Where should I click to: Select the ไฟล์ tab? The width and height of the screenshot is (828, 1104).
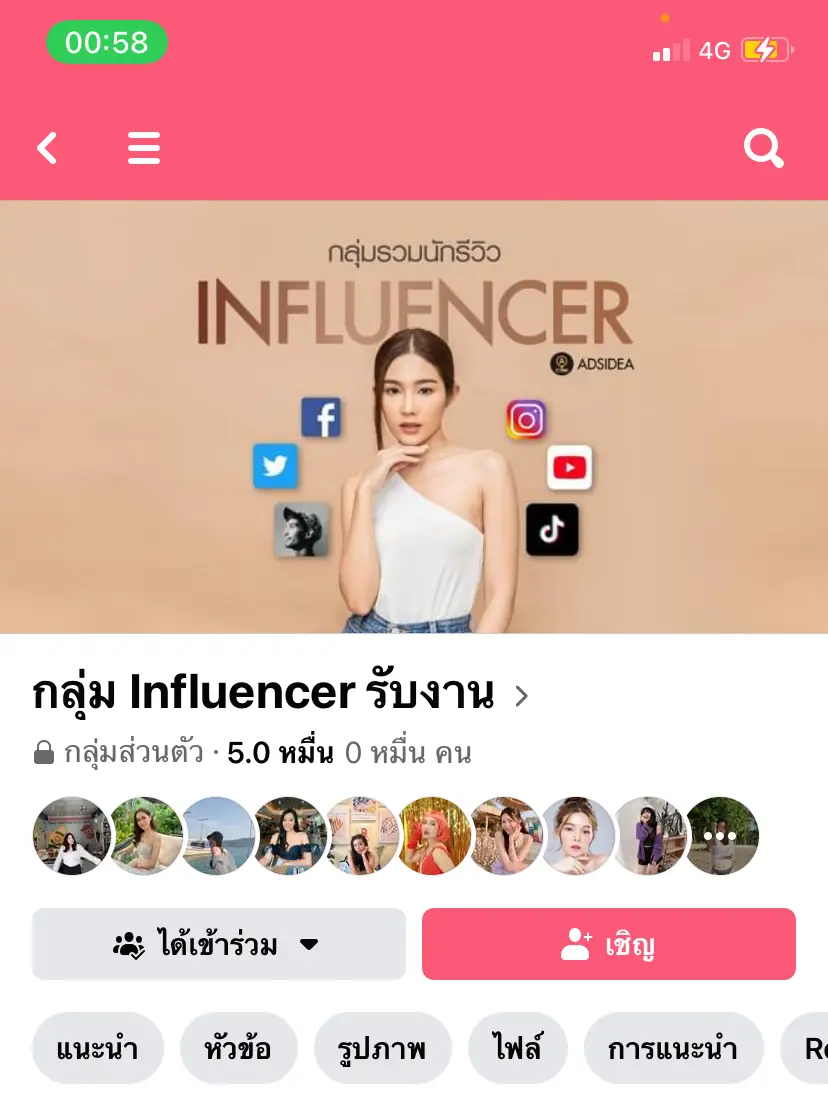(518, 1048)
